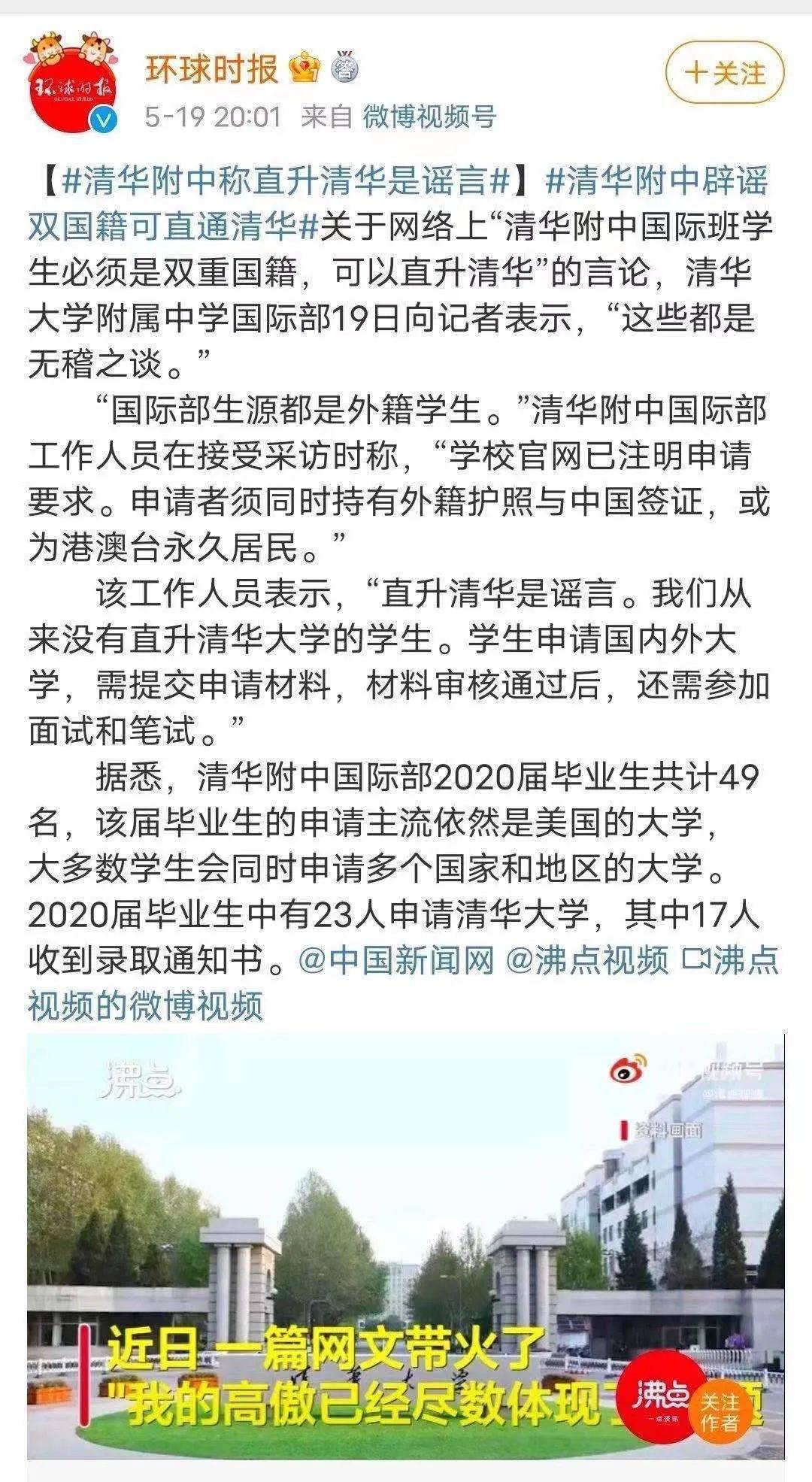Open the 环球时报 account name
The height and width of the screenshot is (1482, 812).
point(212,70)
